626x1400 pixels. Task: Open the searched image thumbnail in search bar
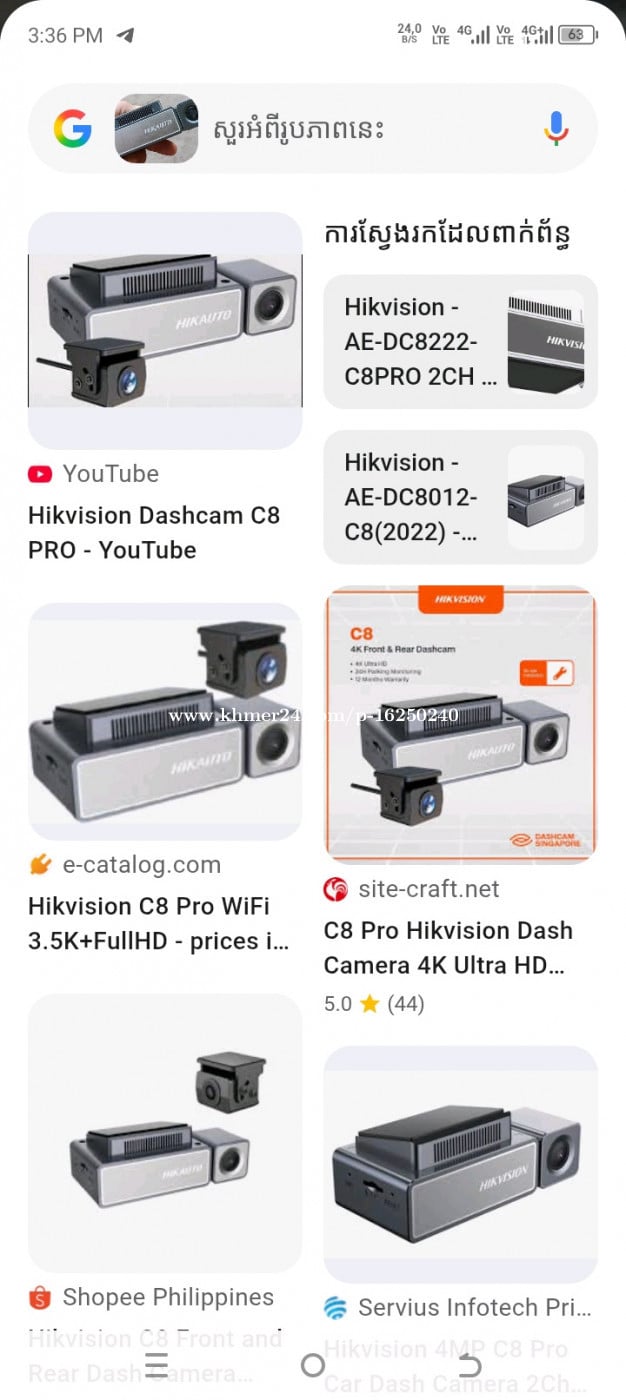pyautogui.click(x=156, y=129)
